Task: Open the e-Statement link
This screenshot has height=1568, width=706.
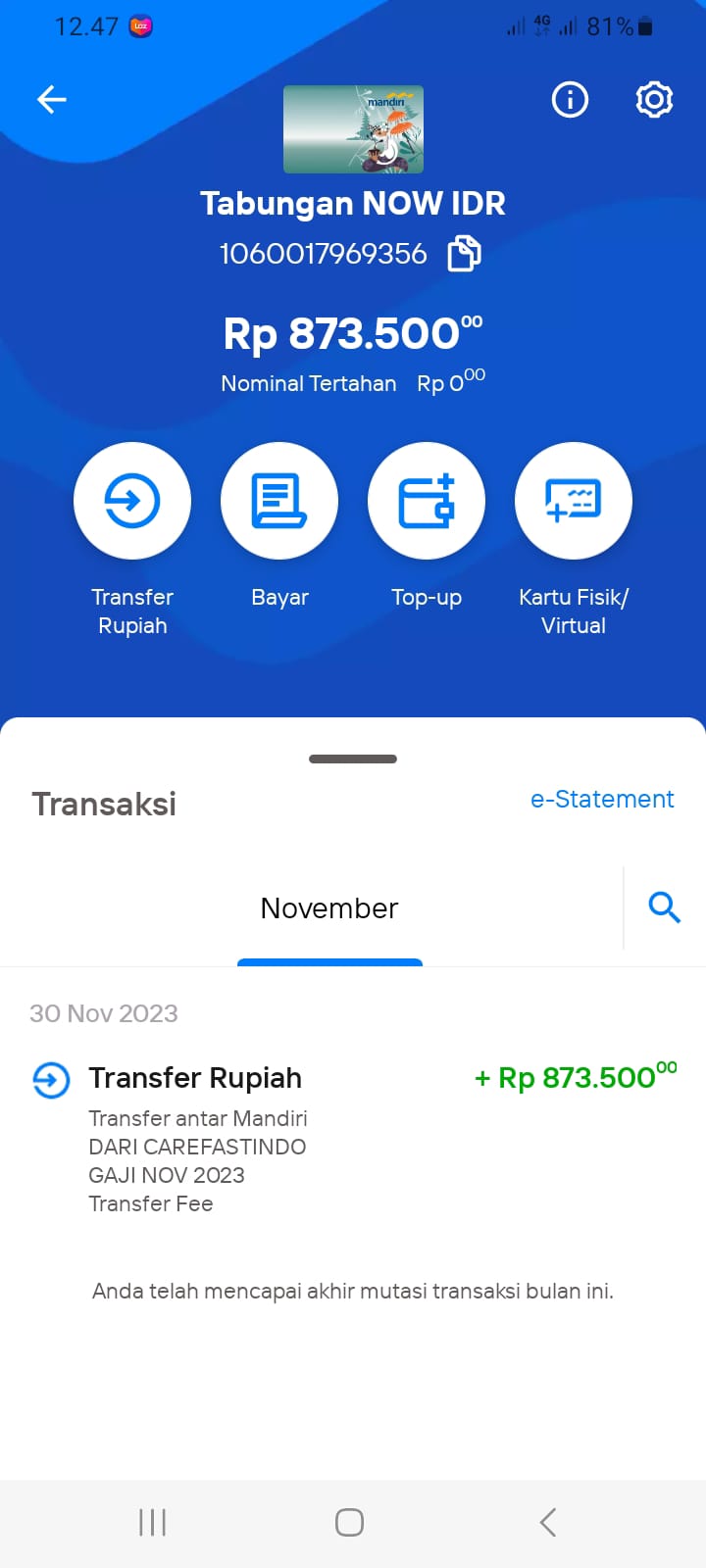Action: click(x=602, y=800)
